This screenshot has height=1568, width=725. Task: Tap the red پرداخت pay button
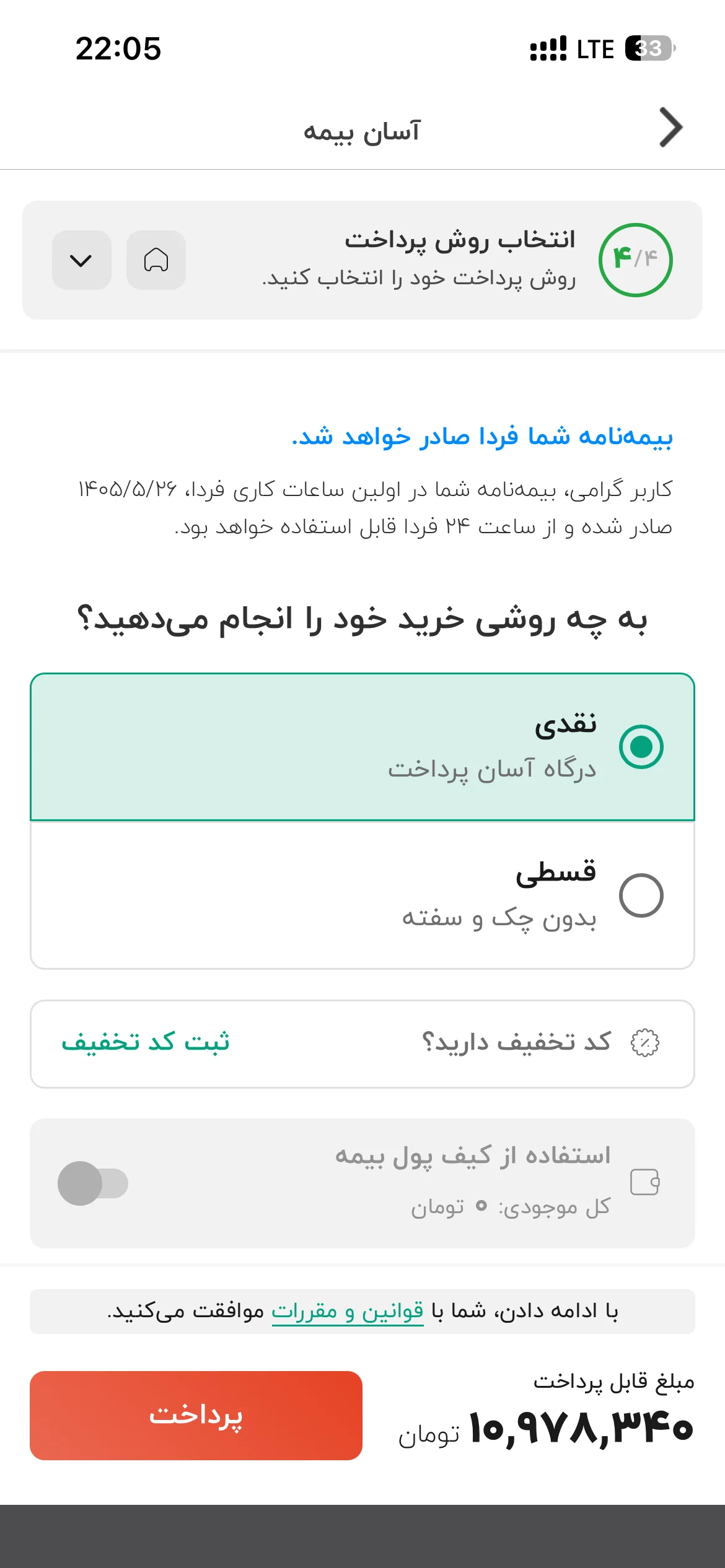tap(196, 1416)
